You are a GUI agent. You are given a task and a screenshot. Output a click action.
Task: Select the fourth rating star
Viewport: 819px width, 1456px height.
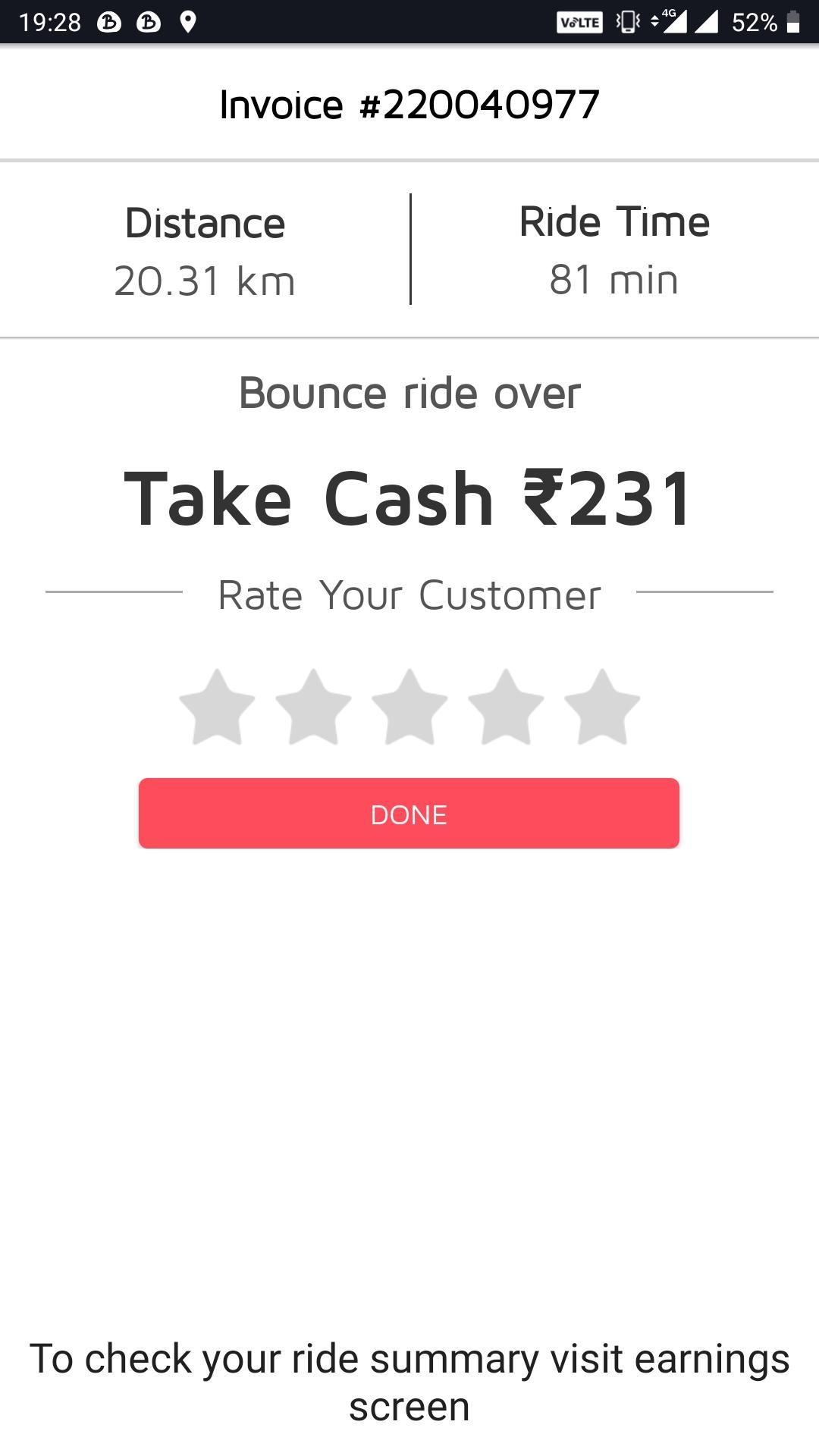click(x=506, y=708)
